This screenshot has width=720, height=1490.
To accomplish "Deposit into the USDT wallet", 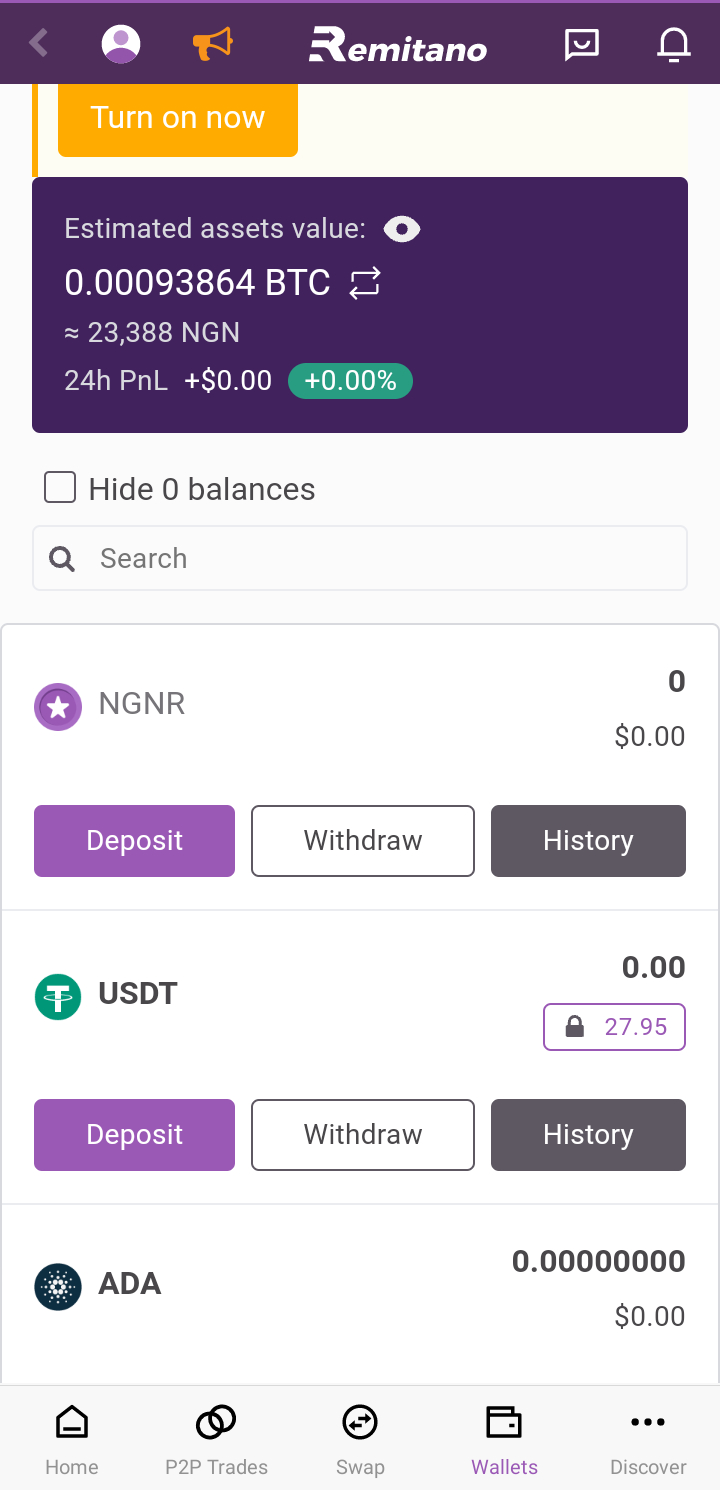I will coord(134,1135).
